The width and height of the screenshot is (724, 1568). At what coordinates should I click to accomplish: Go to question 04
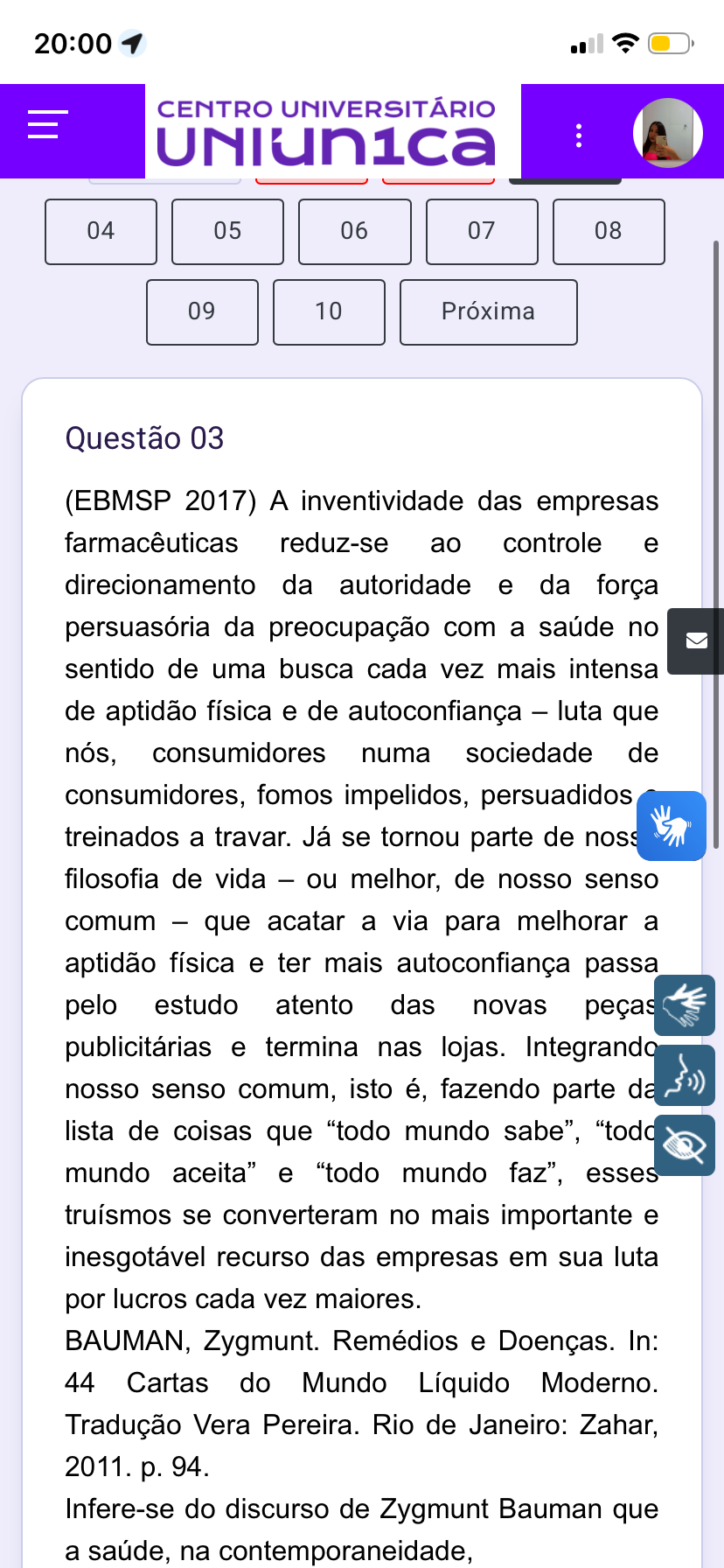(x=101, y=231)
